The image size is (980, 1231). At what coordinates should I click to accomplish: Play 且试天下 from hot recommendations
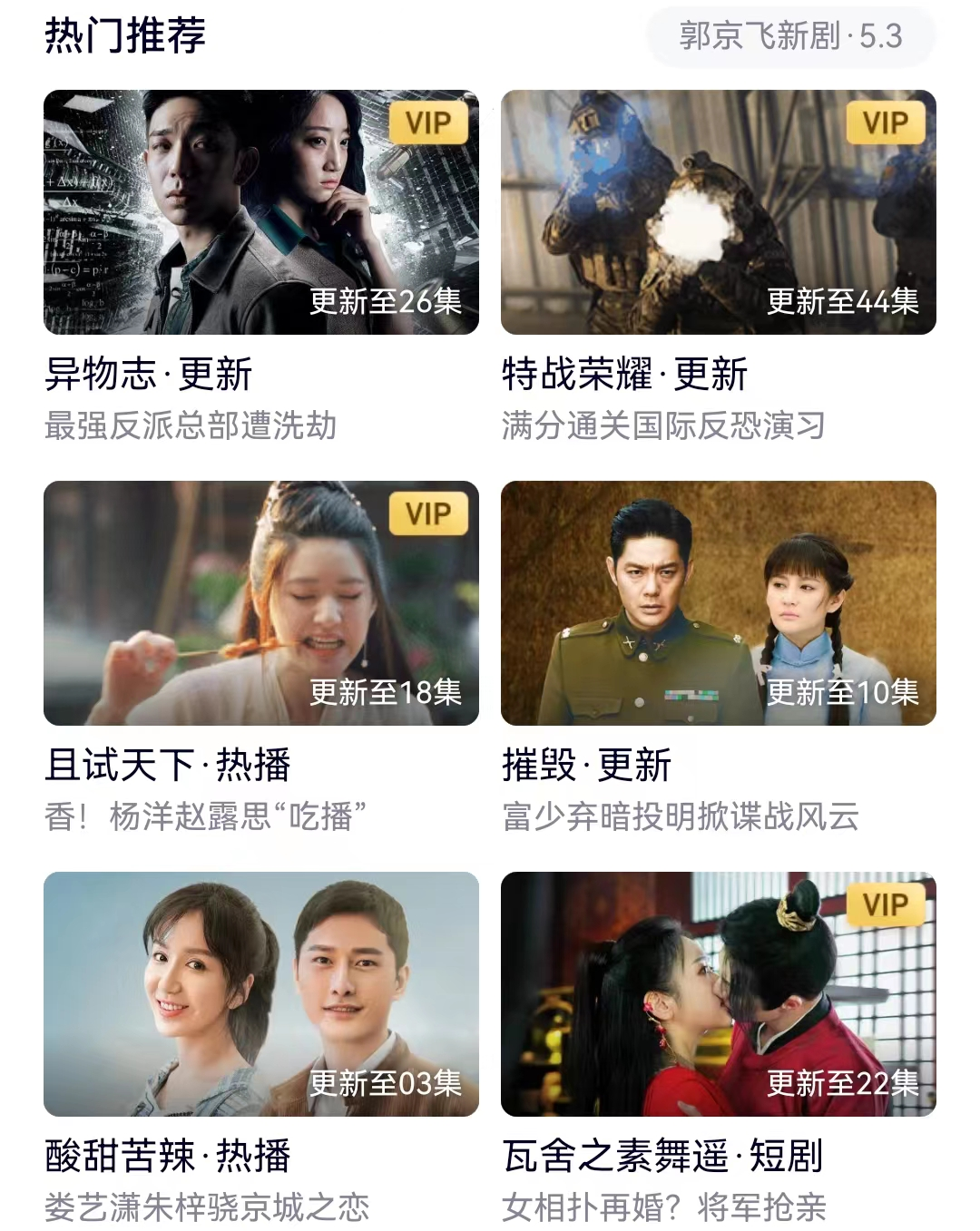coord(261,603)
